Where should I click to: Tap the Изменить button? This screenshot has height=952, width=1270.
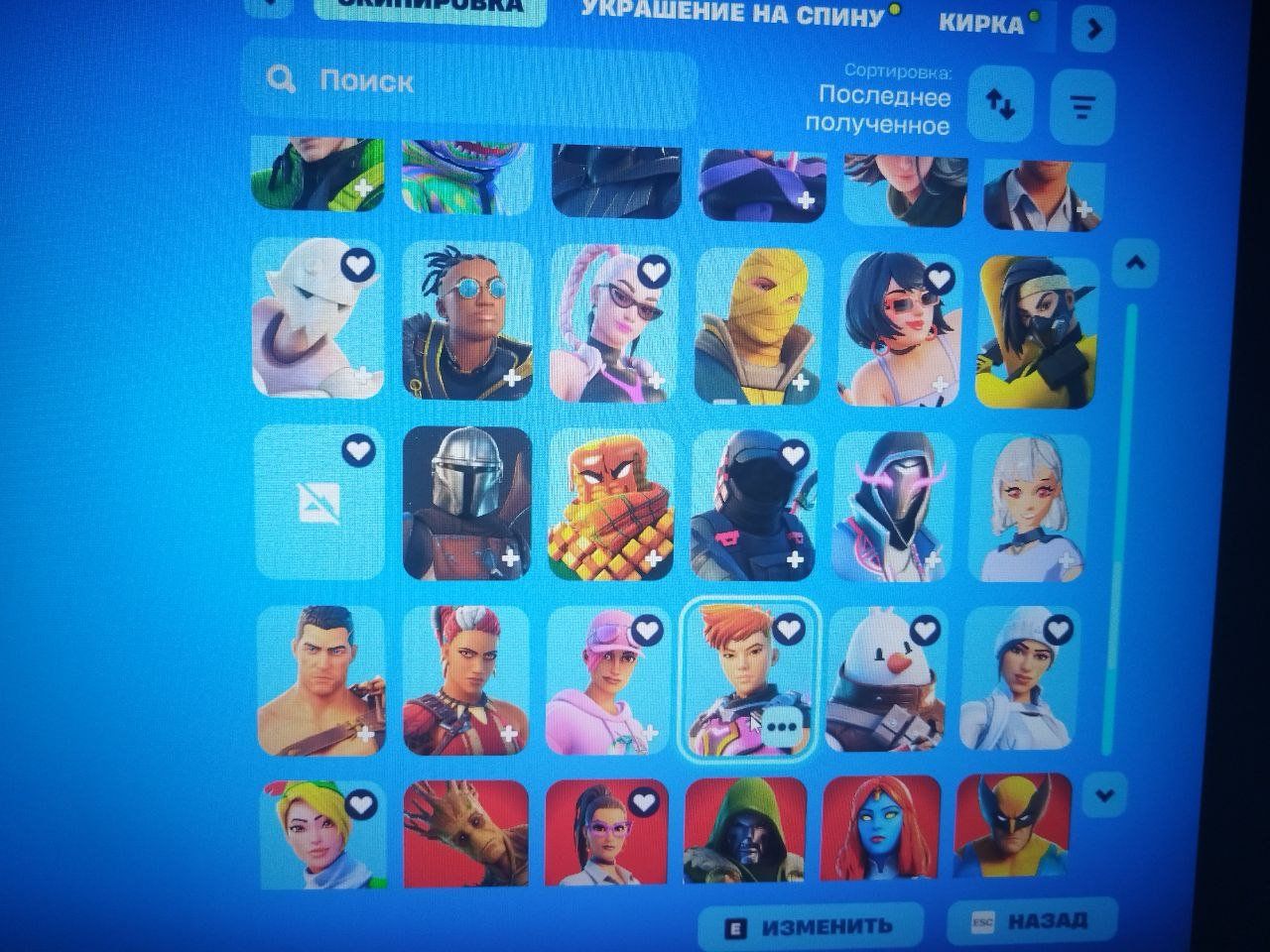click(x=810, y=927)
